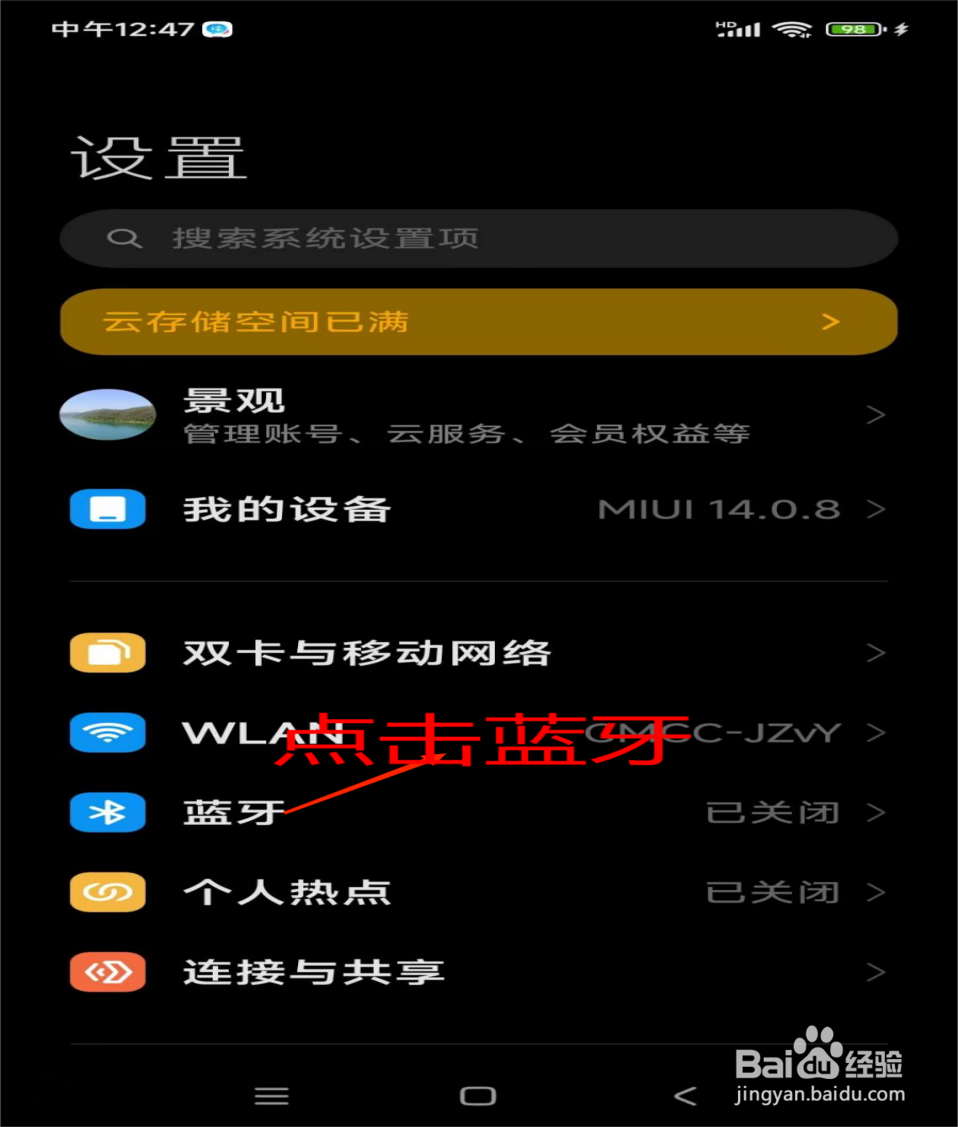
Task: Expand the personal hotspot chevron
Action: [x=876, y=892]
